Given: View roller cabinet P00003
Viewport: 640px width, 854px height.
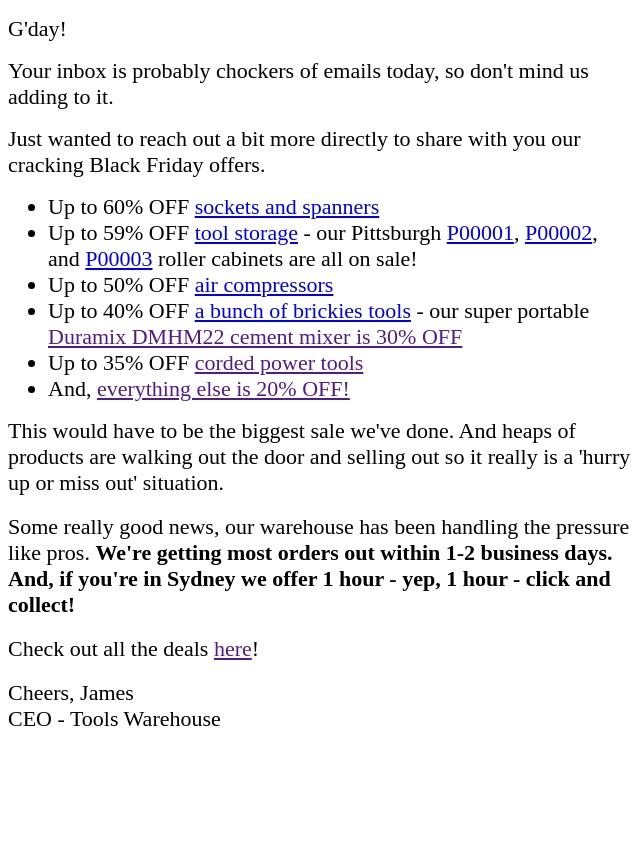Looking at the screenshot, I should point(118,259).
